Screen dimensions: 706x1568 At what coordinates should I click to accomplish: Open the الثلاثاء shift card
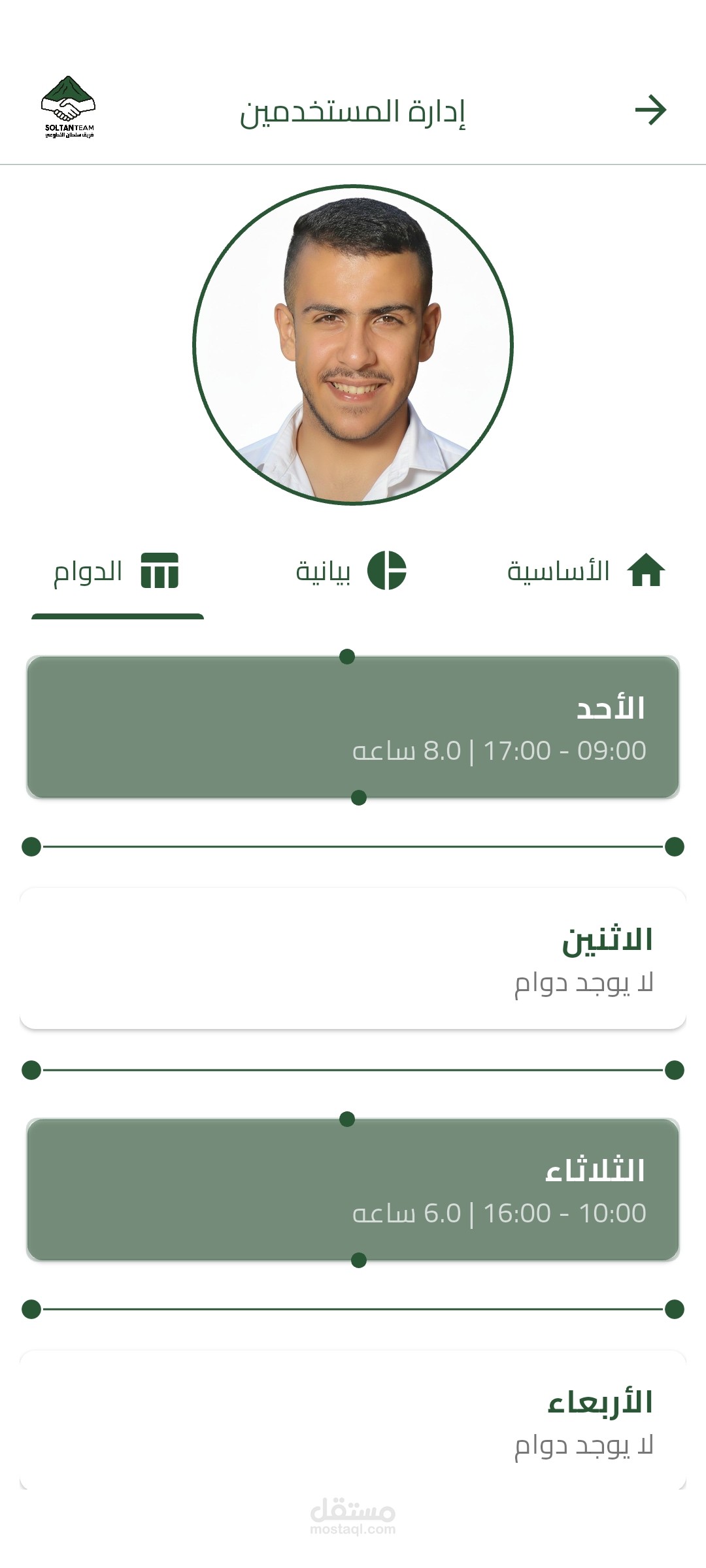353,1190
